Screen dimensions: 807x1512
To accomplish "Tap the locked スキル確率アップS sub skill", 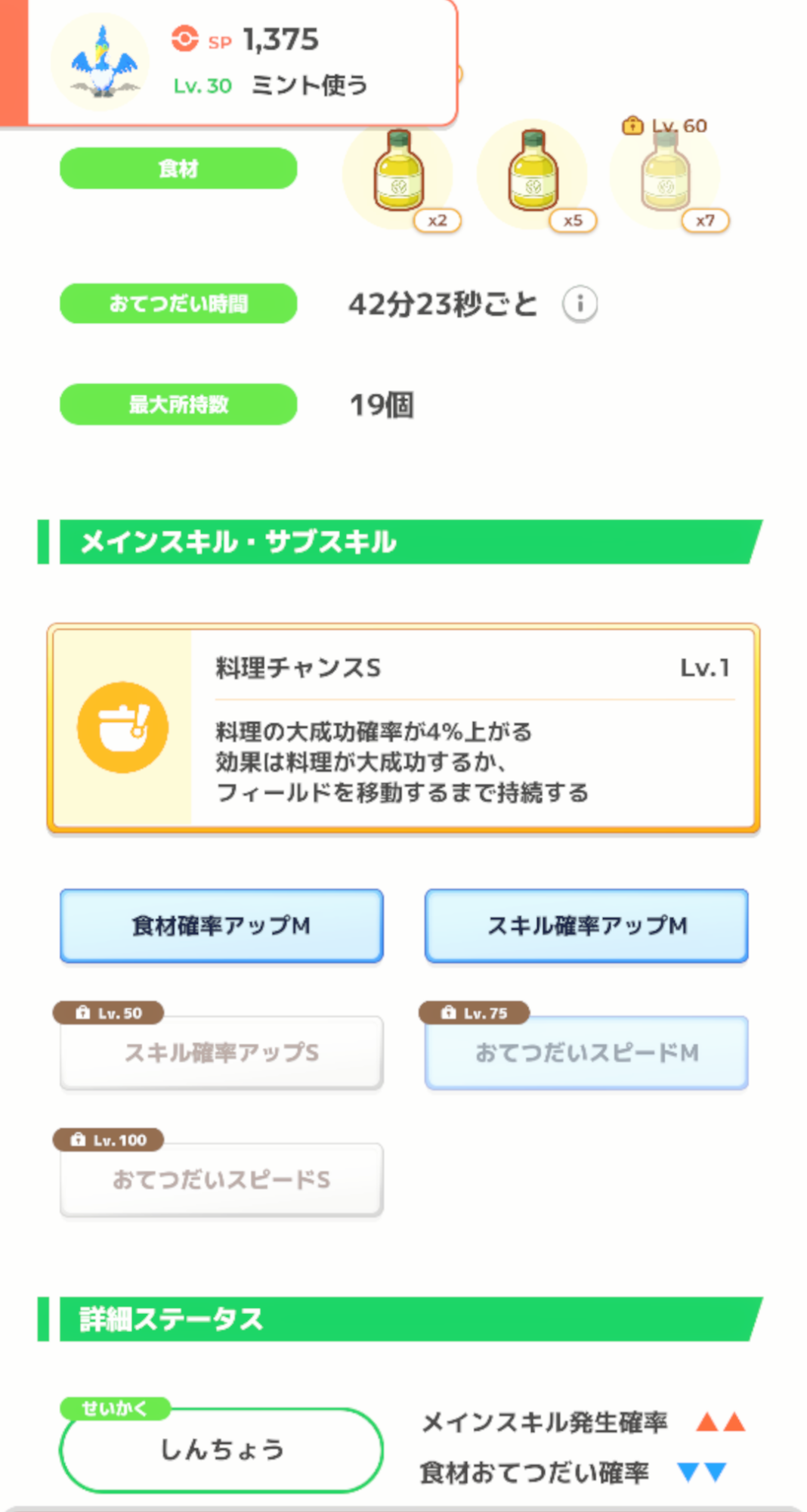I will click(x=221, y=1052).
